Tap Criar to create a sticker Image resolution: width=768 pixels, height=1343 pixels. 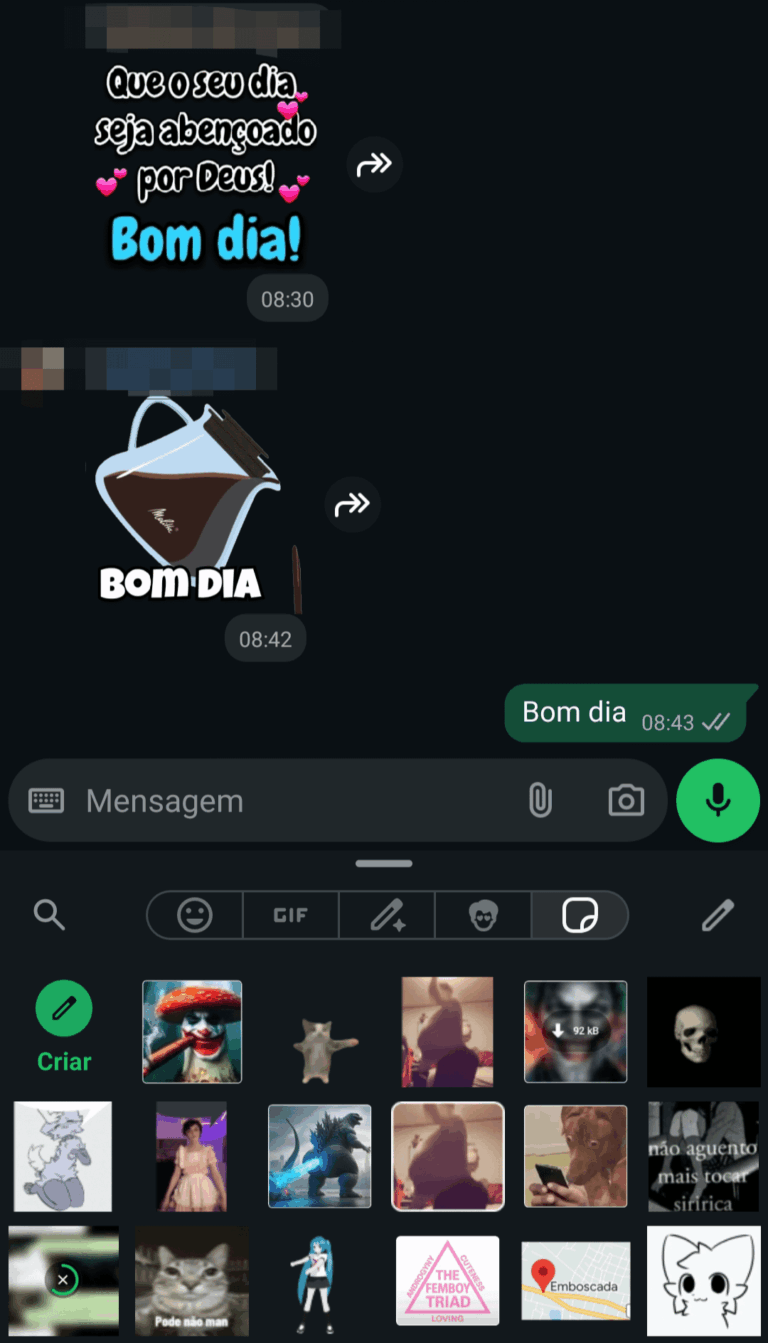coord(64,1027)
